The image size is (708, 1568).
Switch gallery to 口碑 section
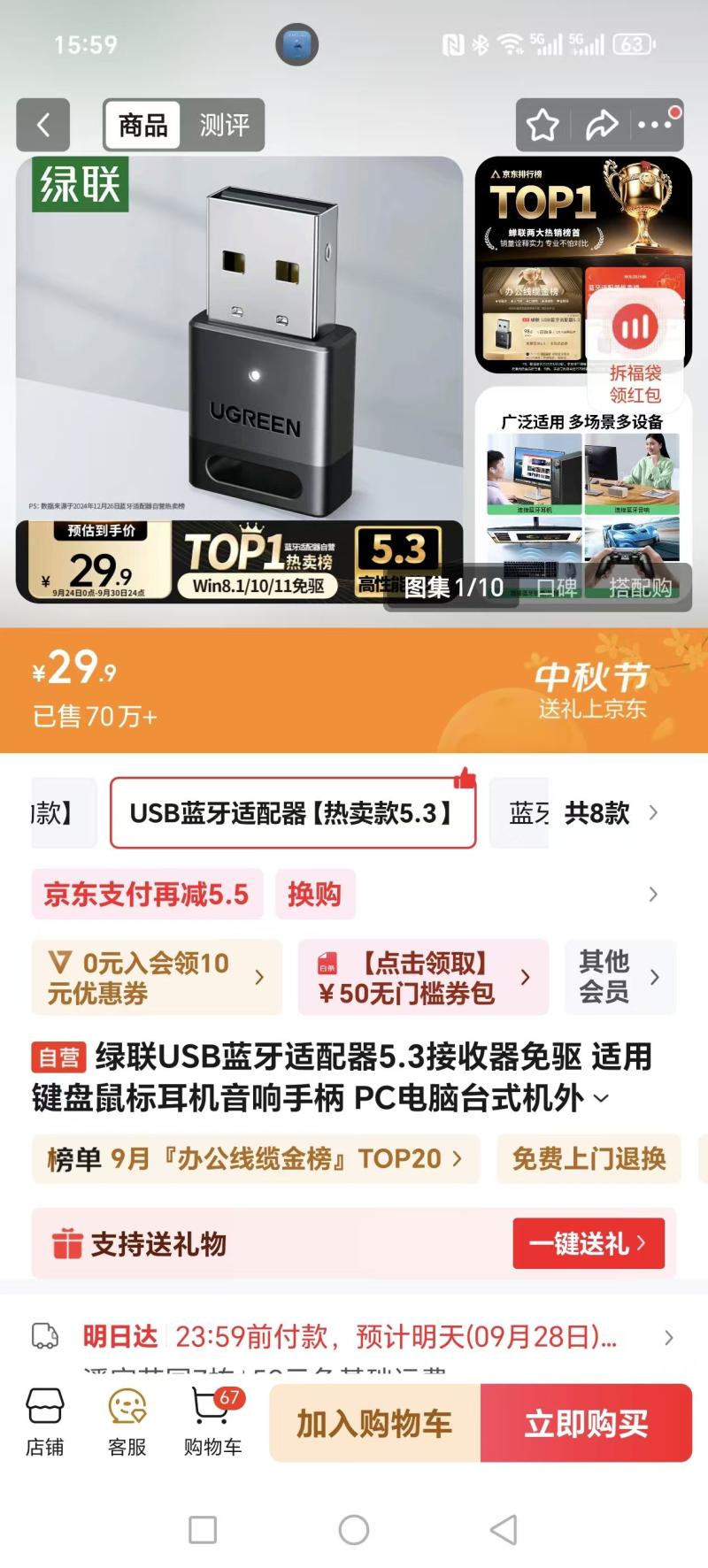[557, 588]
